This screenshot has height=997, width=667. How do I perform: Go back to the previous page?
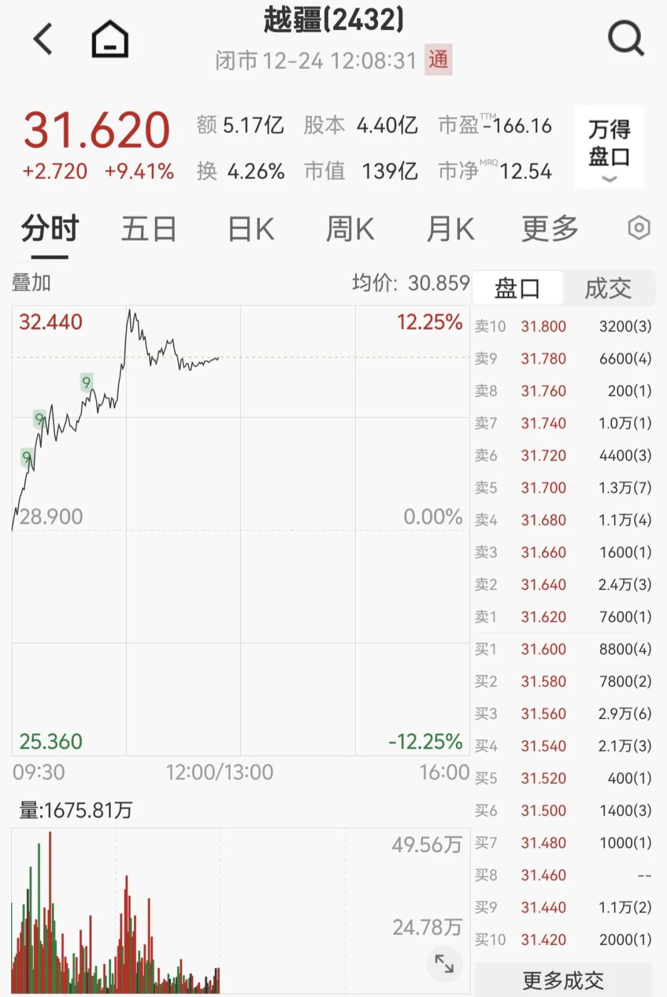coord(43,40)
